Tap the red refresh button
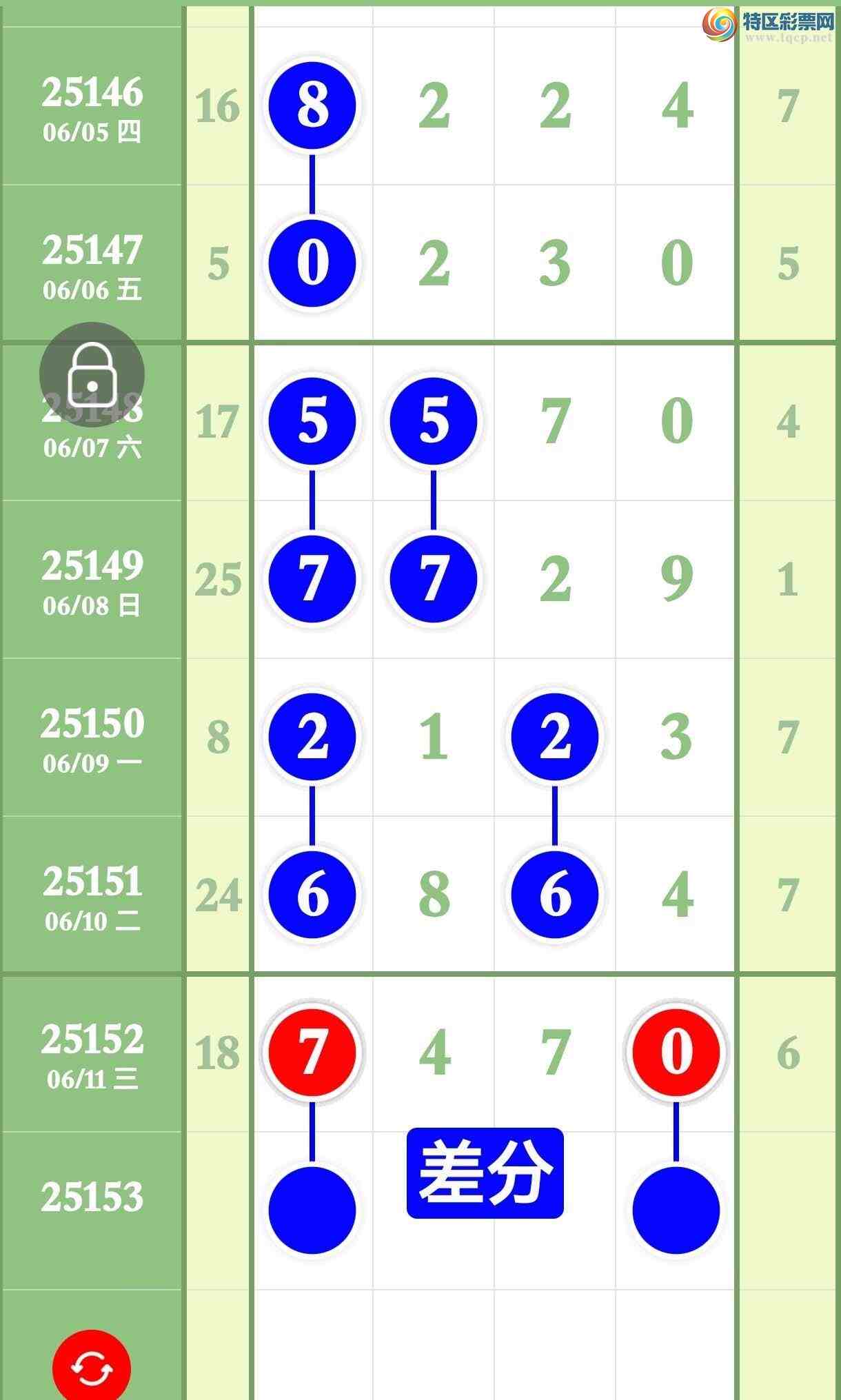The width and height of the screenshot is (841, 1400). click(92, 1368)
